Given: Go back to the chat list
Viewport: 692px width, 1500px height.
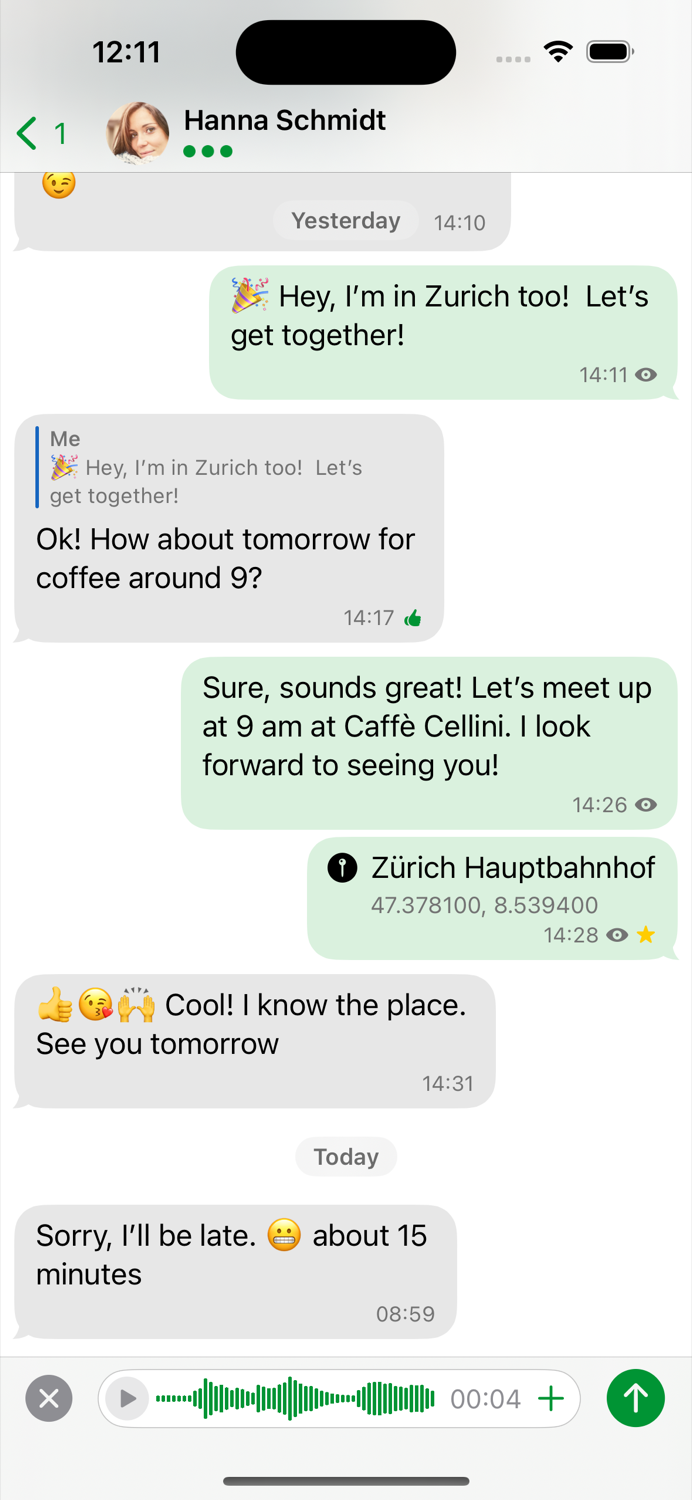Looking at the screenshot, I should pyautogui.click(x=40, y=133).
